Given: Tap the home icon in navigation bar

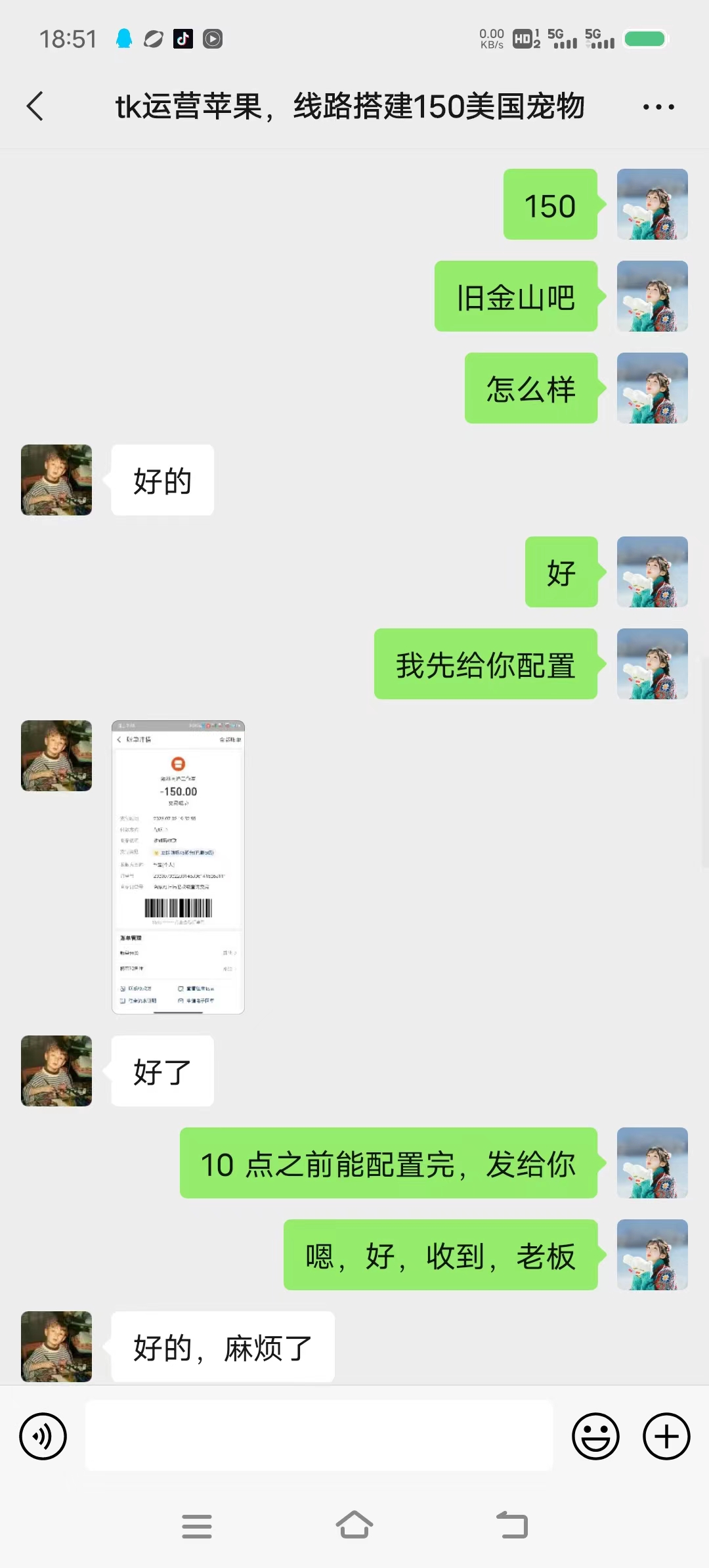Looking at the screenshot, I should [x=354, y=1525].
